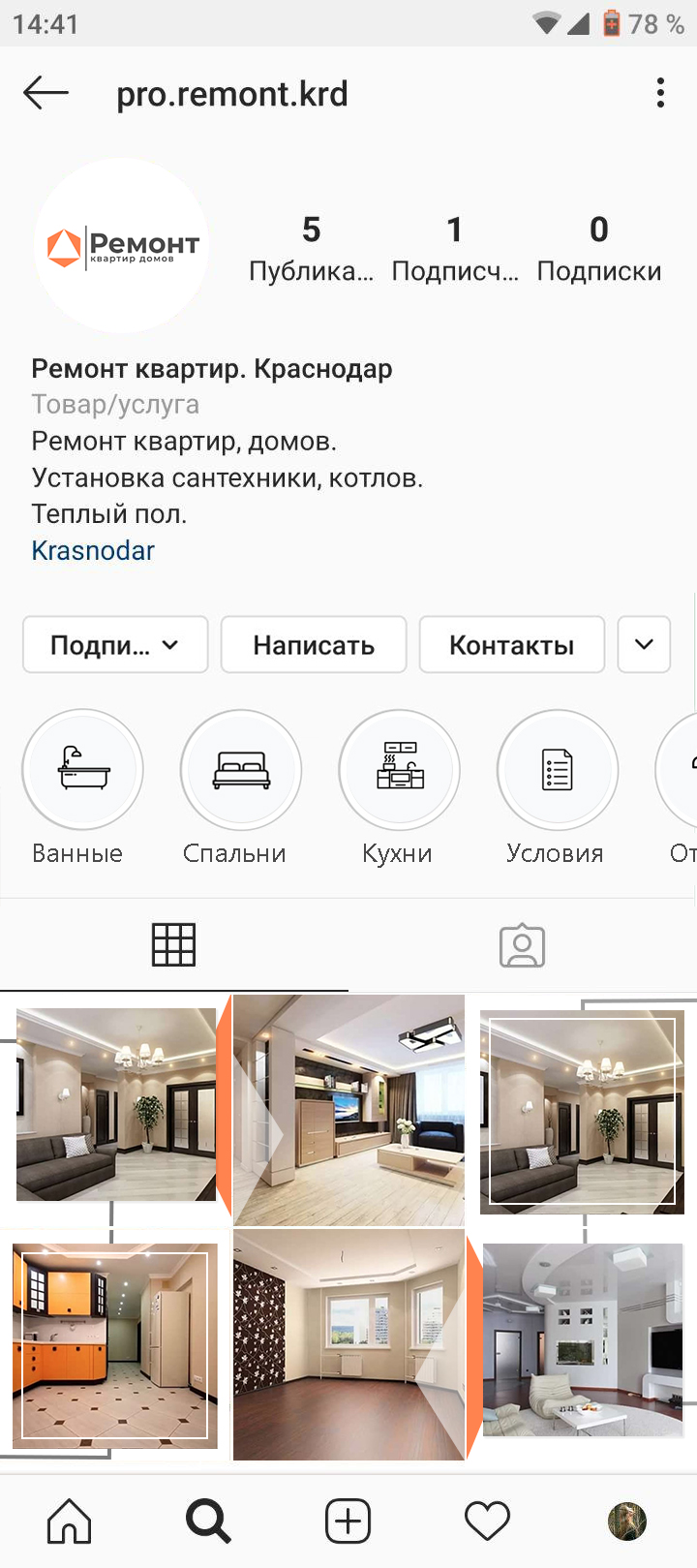Go back using the arrow icon
Viewport: 697px width, 1568px height.
coord(45,94)
